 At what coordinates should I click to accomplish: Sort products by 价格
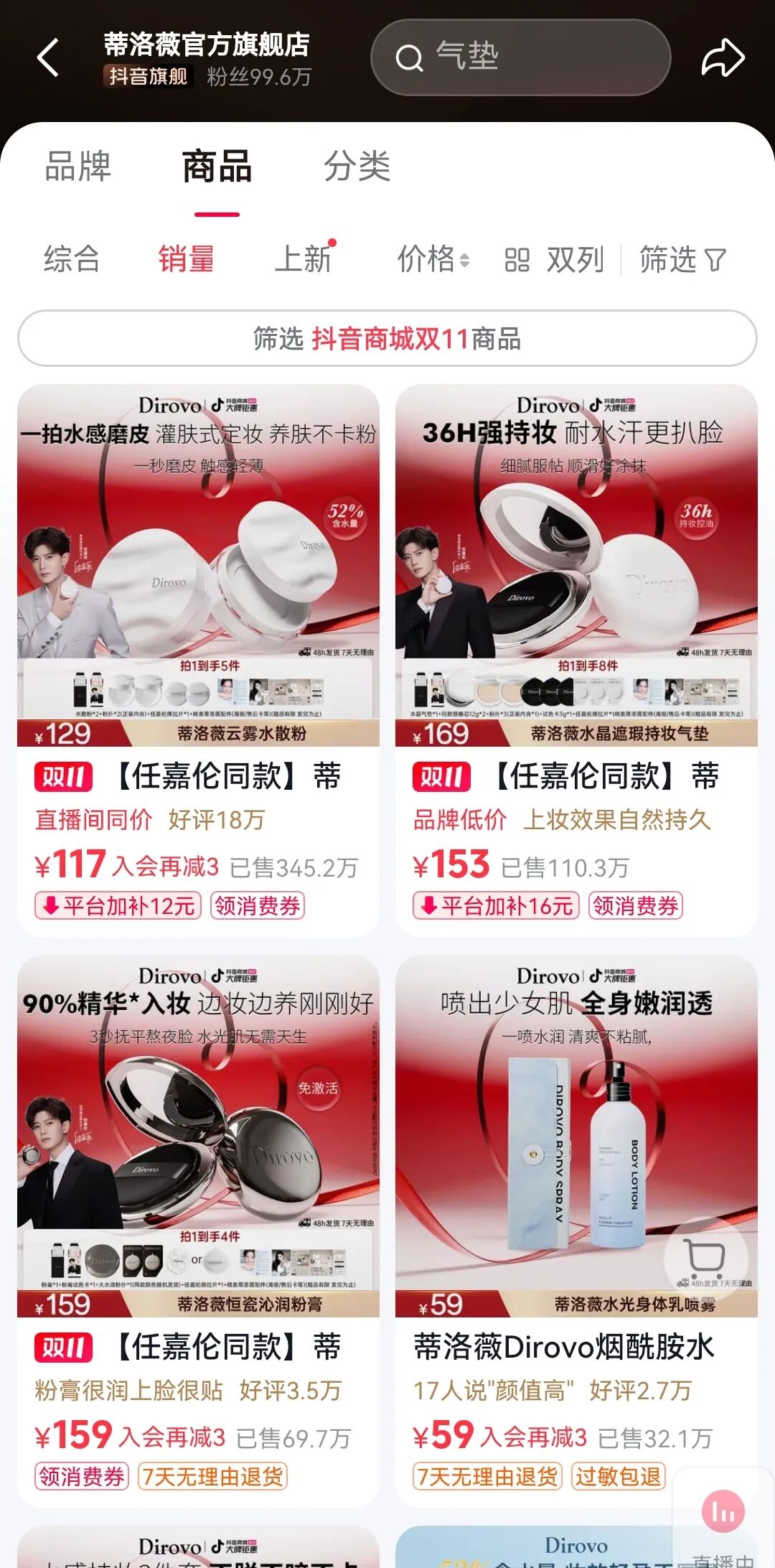433,259
